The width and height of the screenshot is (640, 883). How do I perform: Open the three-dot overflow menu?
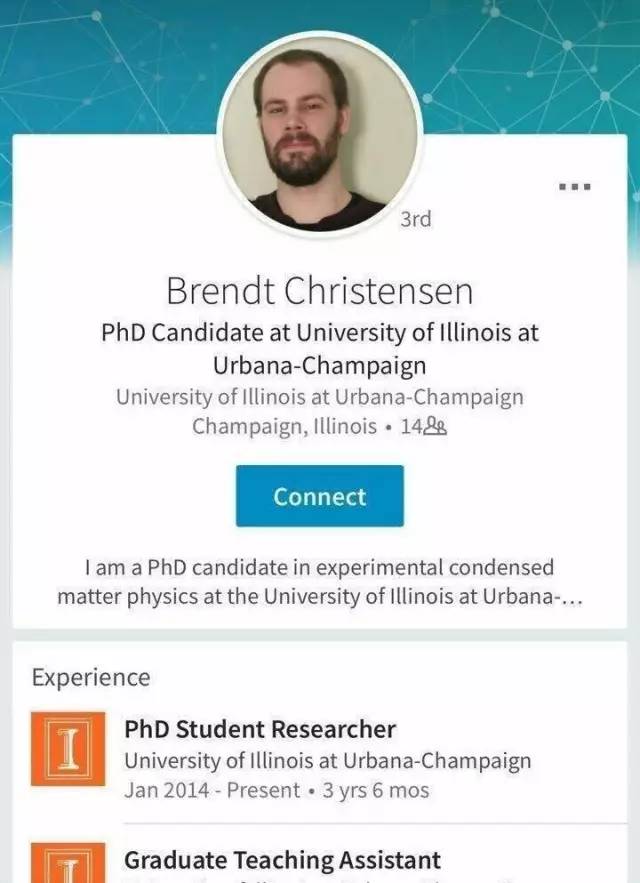tap(575, 187)
